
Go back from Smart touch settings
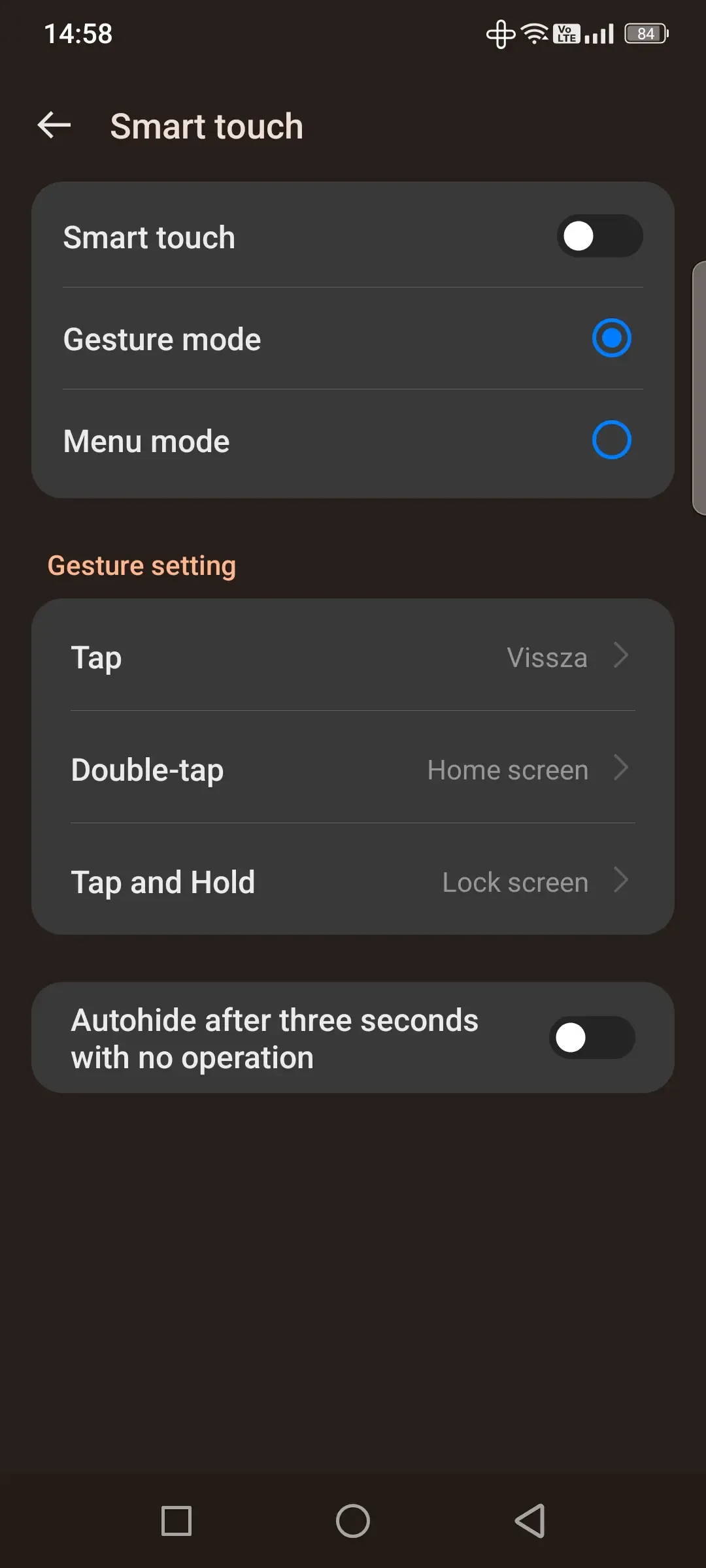[x=54, y=125]
